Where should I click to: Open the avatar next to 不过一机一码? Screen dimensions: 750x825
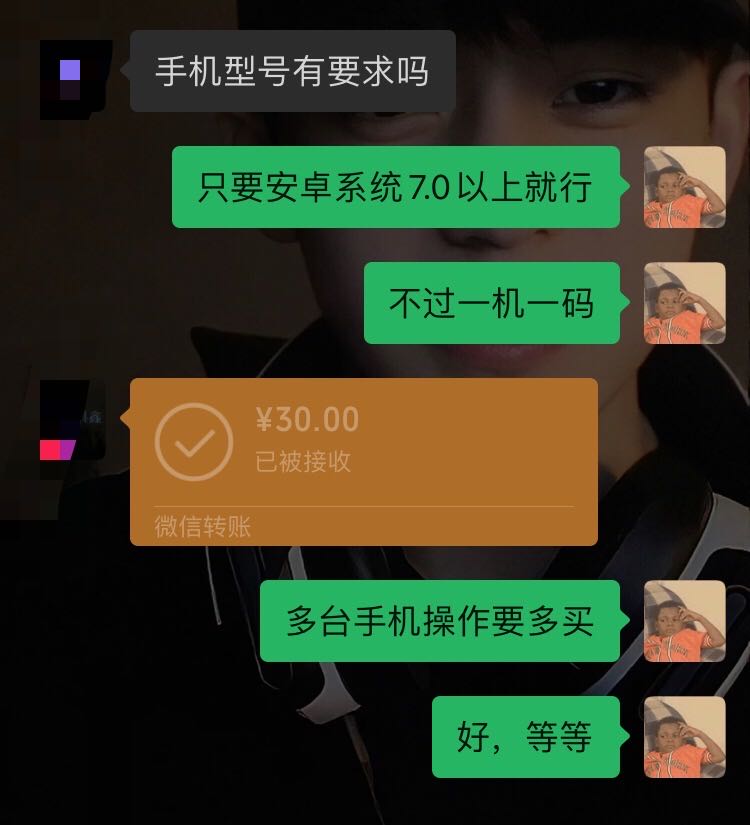pyautogui.click(x=684, y=304)
